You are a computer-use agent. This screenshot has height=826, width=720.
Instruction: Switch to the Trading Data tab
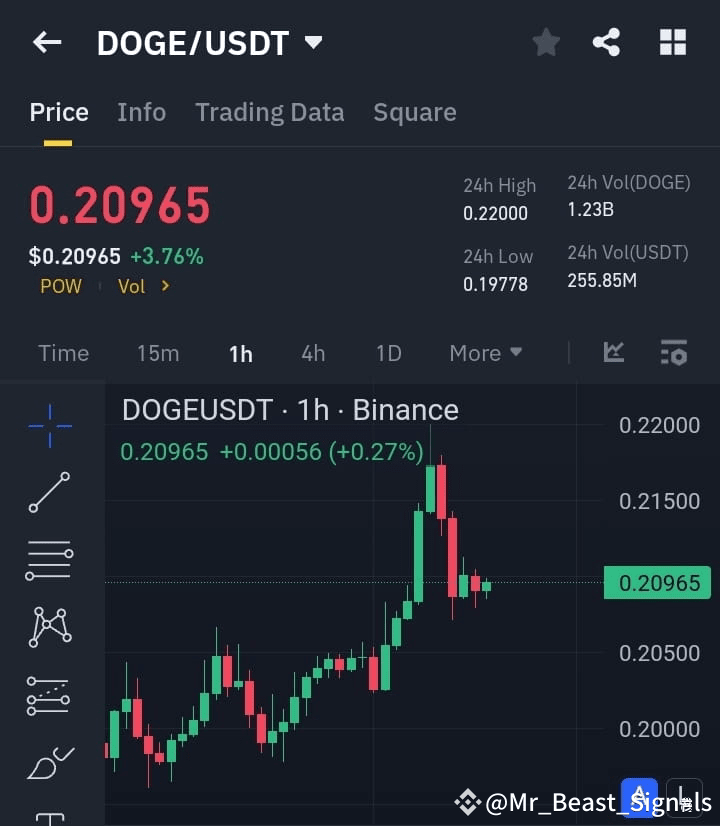point(269,112)
